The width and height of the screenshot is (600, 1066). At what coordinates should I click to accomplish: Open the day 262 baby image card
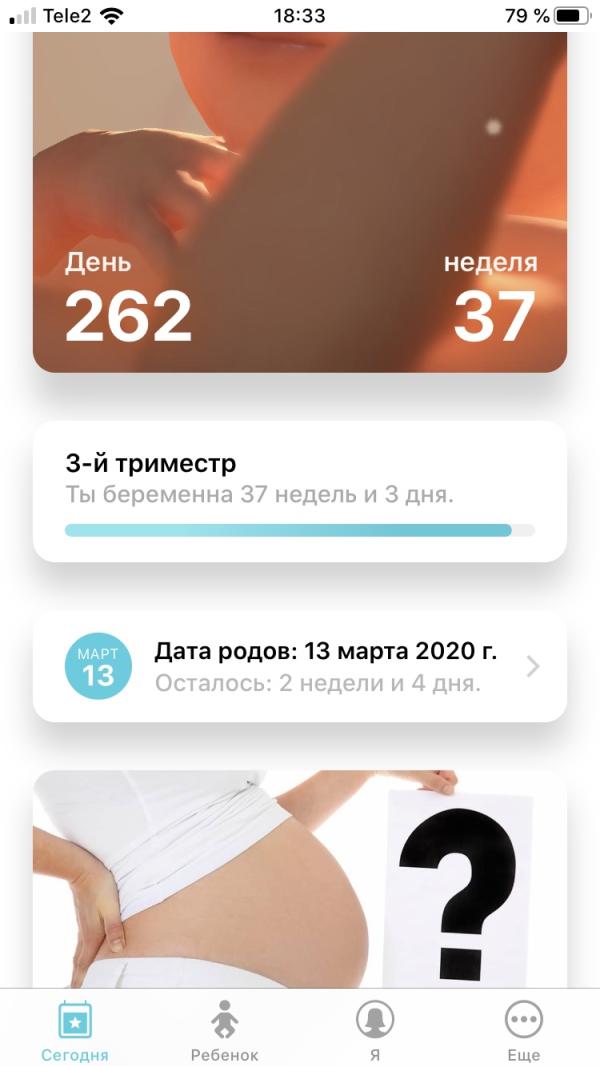[300, 202]
